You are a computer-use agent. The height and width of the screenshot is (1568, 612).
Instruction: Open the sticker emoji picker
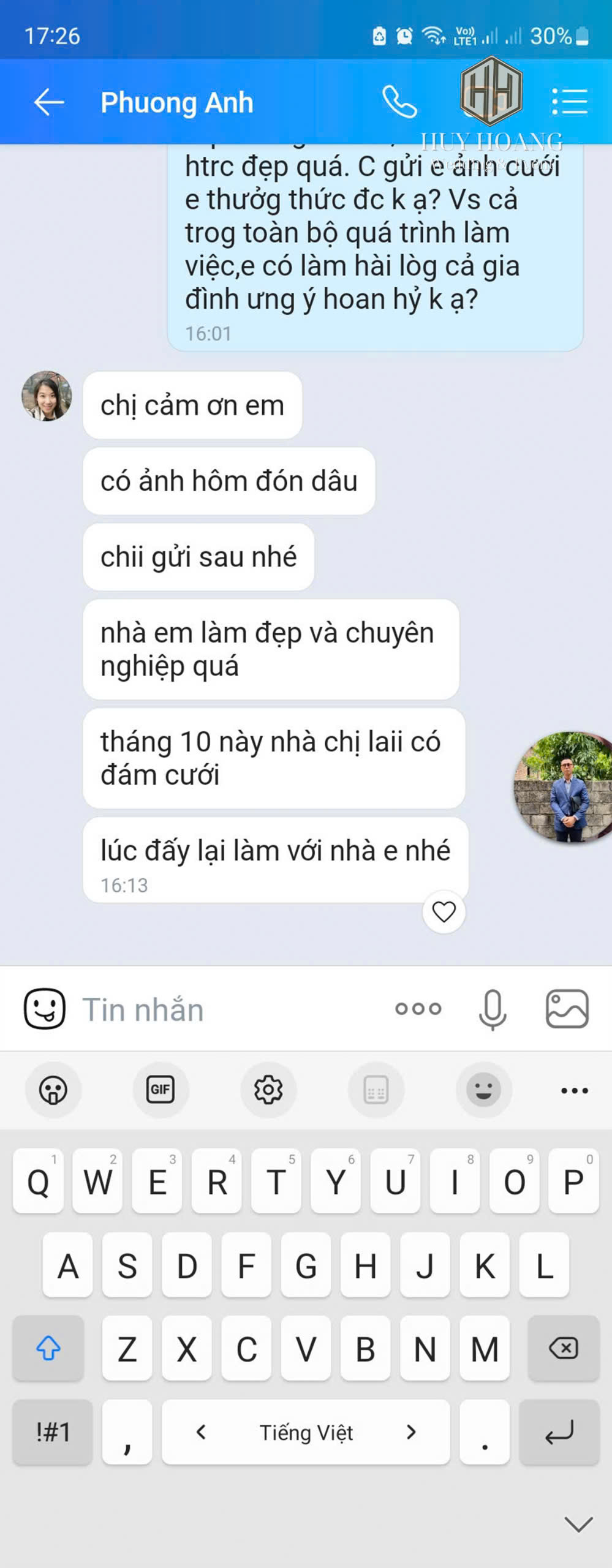(x=45, y=1009)
